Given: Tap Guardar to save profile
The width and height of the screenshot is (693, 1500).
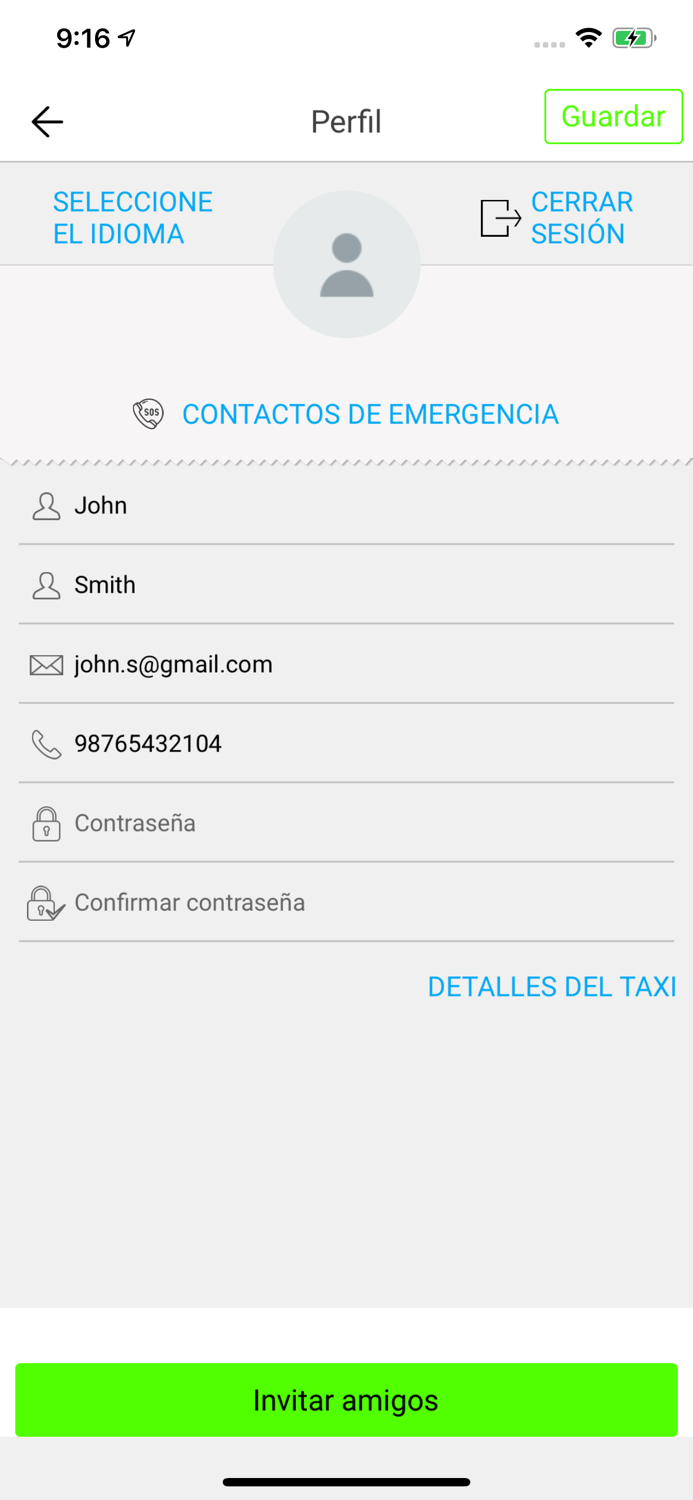Looking at the screenshot, I should coord(613,117).
